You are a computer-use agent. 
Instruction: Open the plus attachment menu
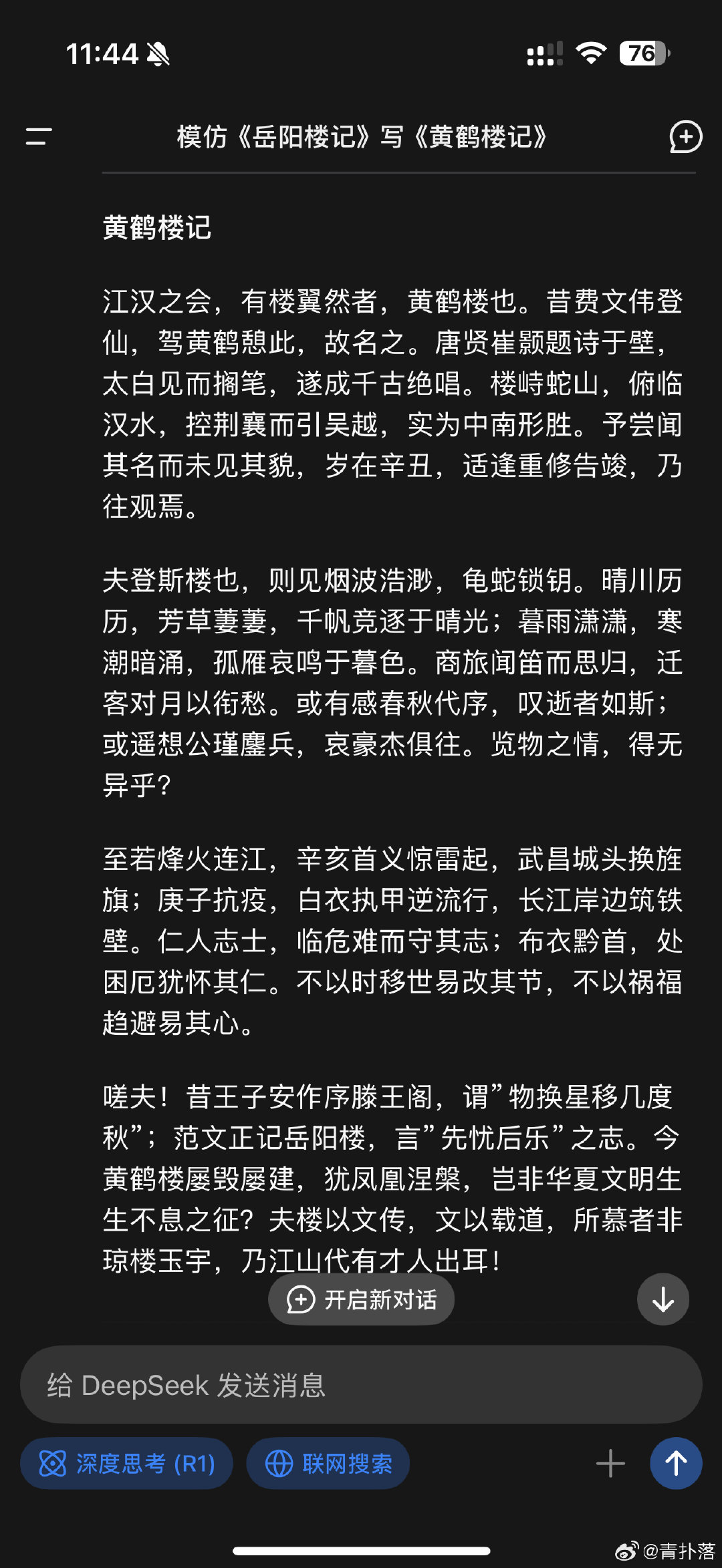point(610,1464)
